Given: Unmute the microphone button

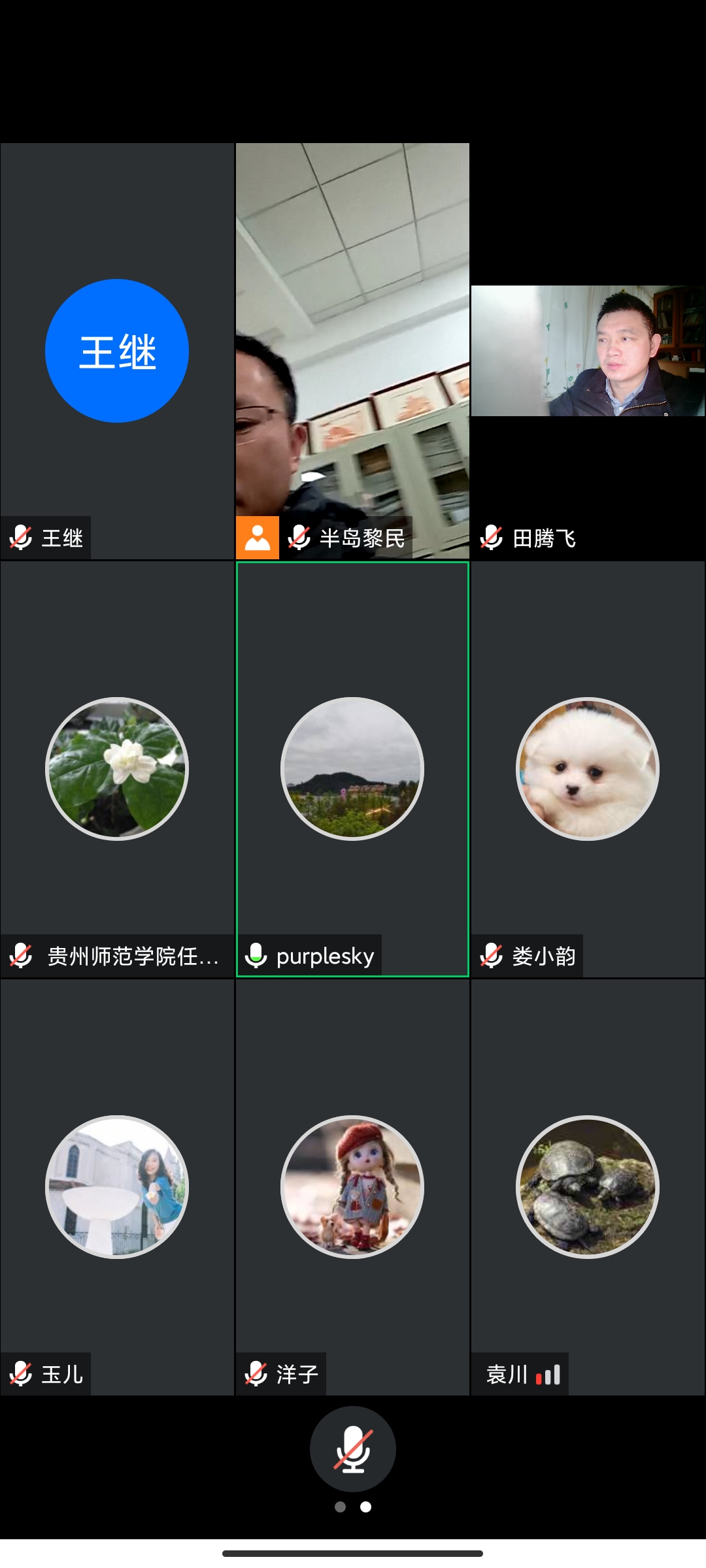Looking at the screenshot, I should [x=353, y=1448].
